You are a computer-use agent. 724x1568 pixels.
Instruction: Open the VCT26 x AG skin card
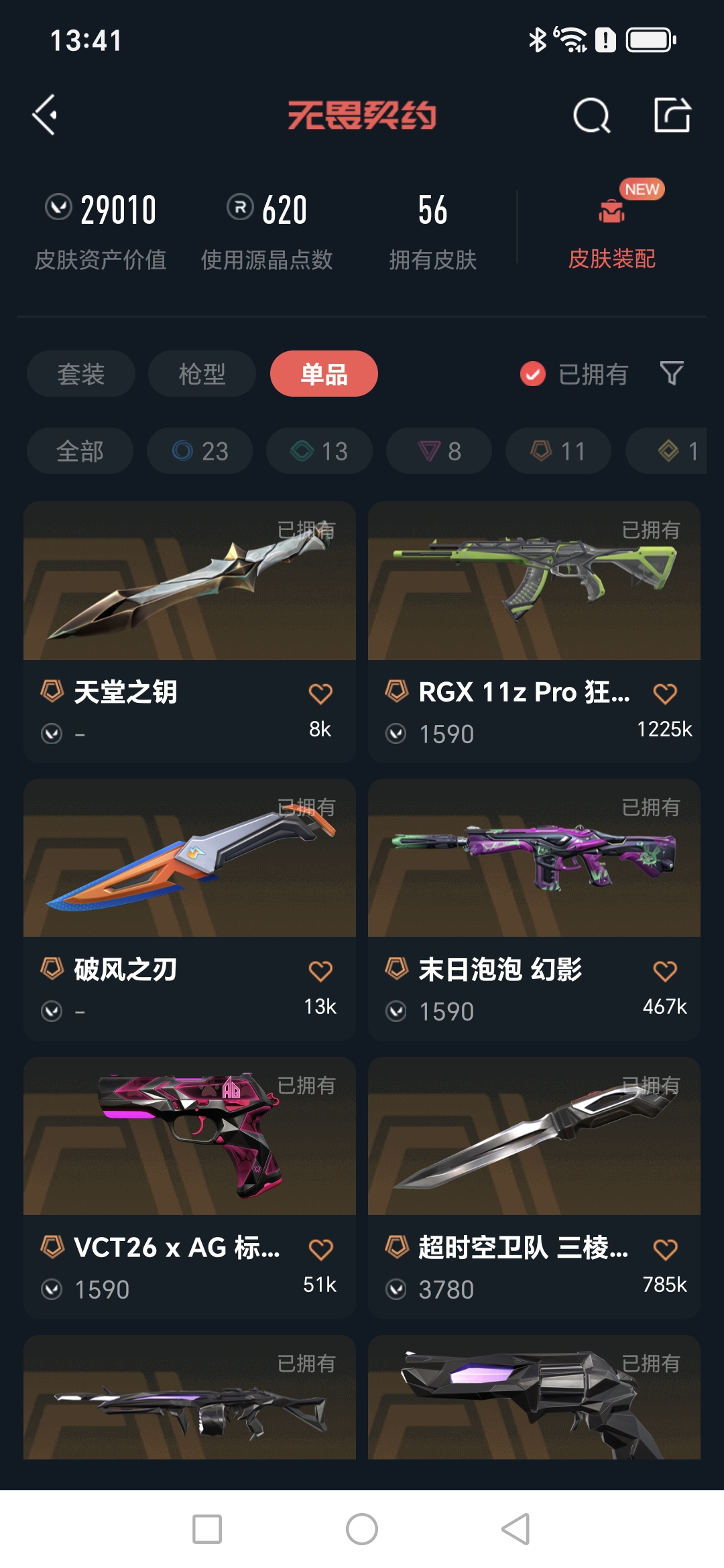pyautogui.click(x=190, y=1187)
